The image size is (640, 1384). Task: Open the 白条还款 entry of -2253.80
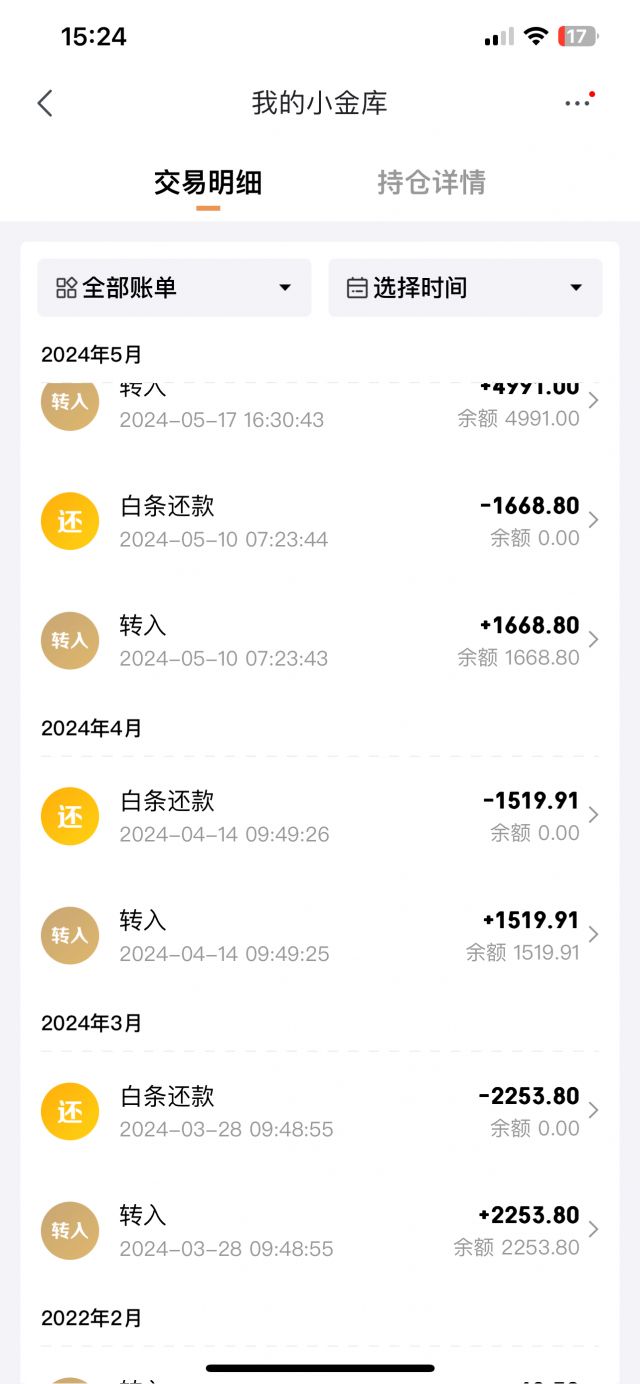point(320,1111)
